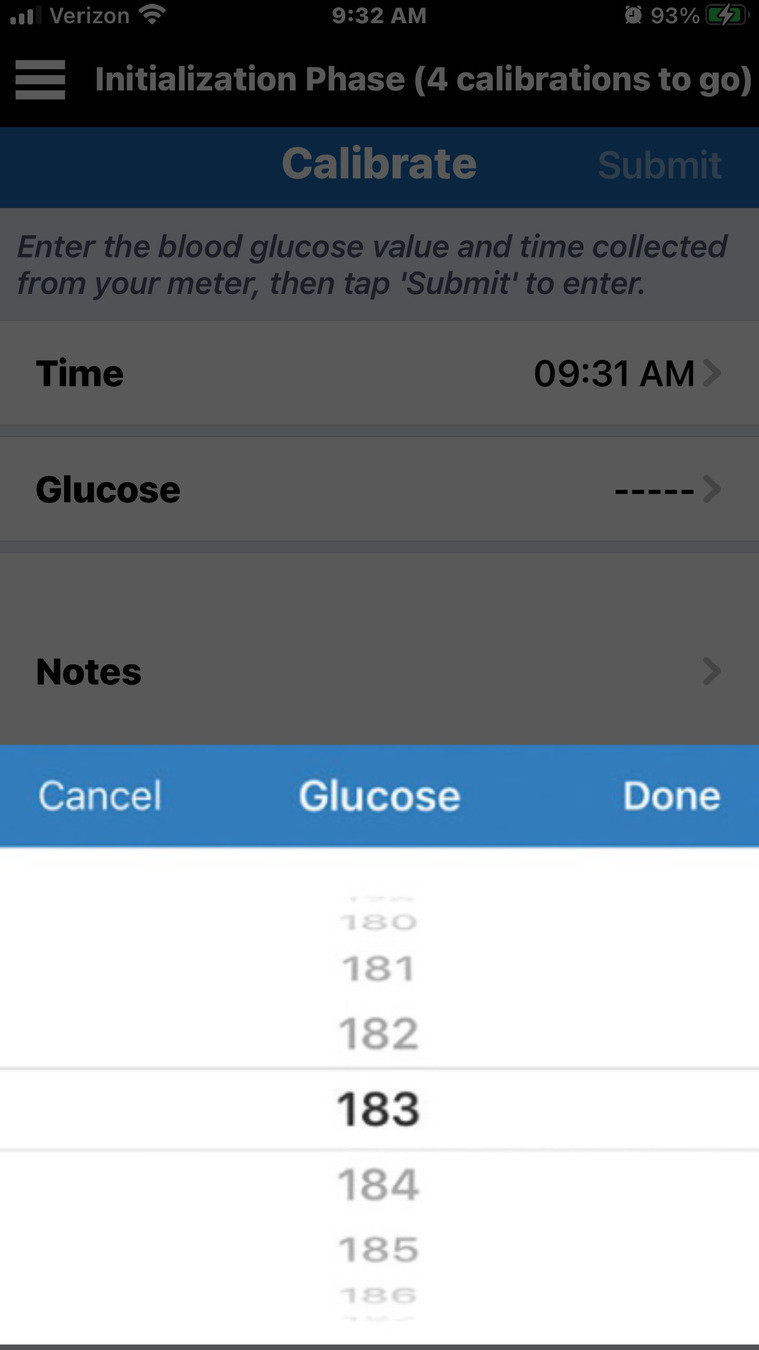Open the Time row

pos(379,373)
